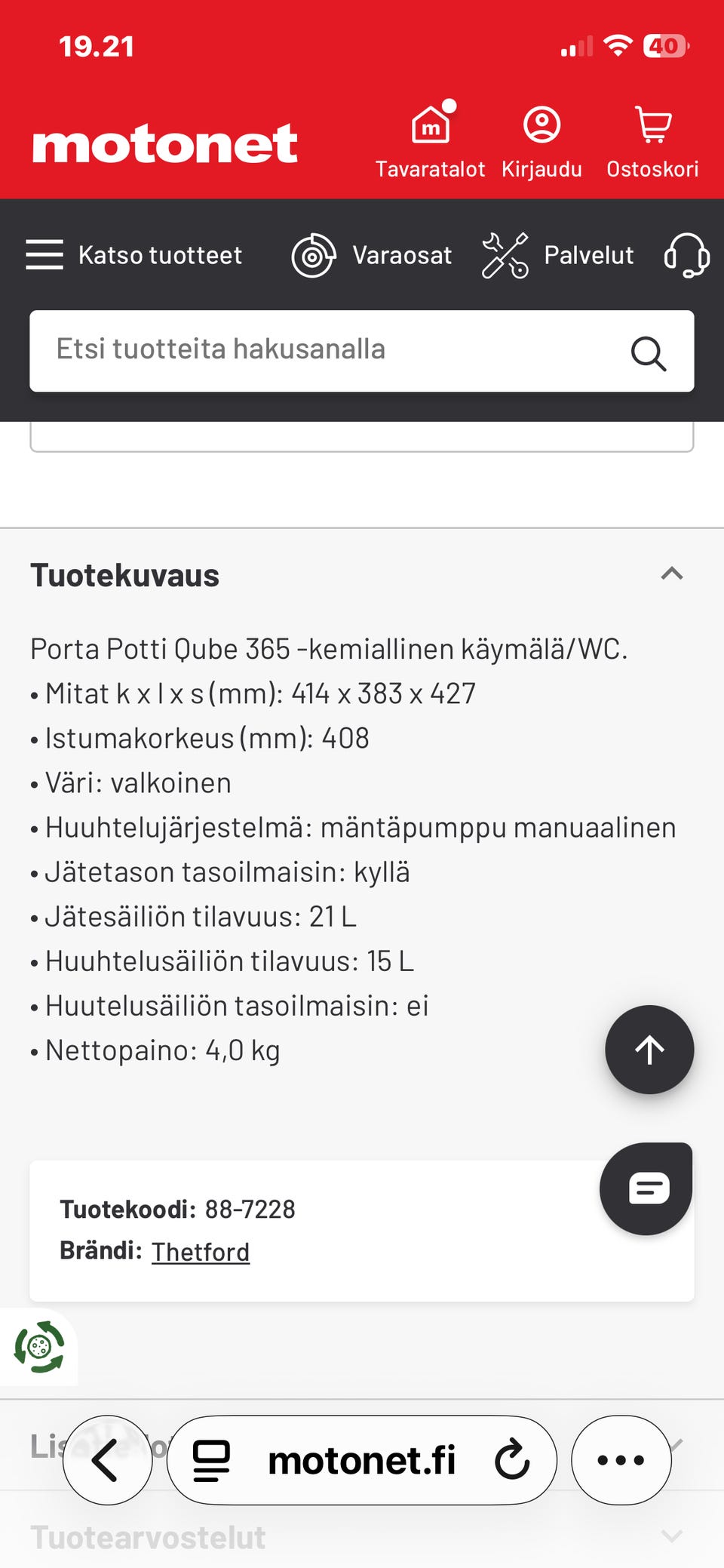Tap the reload icon in address bar
The width and height of the screenshot is (724, 1568).
tap(511, 1459)
